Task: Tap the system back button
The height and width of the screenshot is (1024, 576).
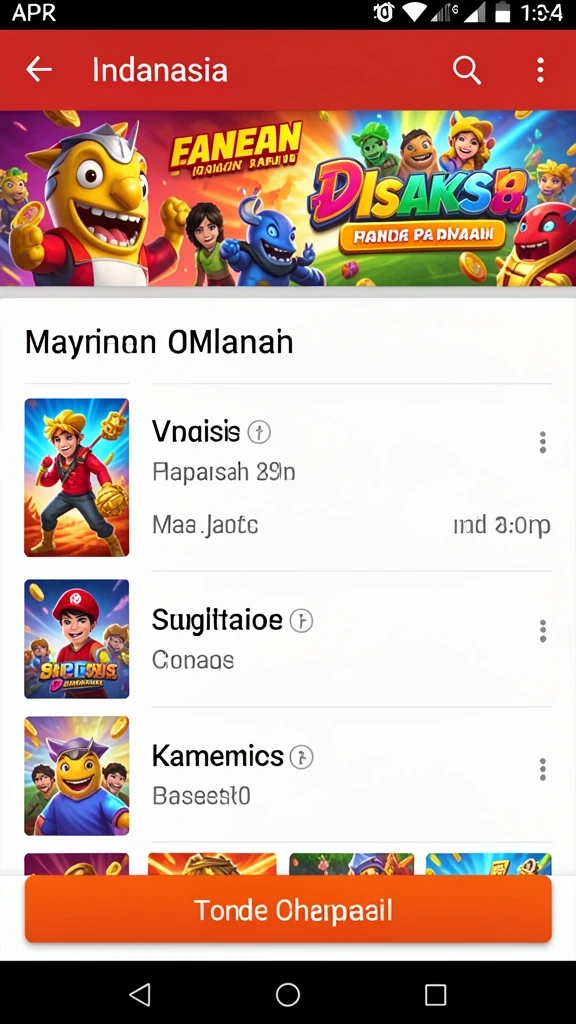Action: point(140,995)
